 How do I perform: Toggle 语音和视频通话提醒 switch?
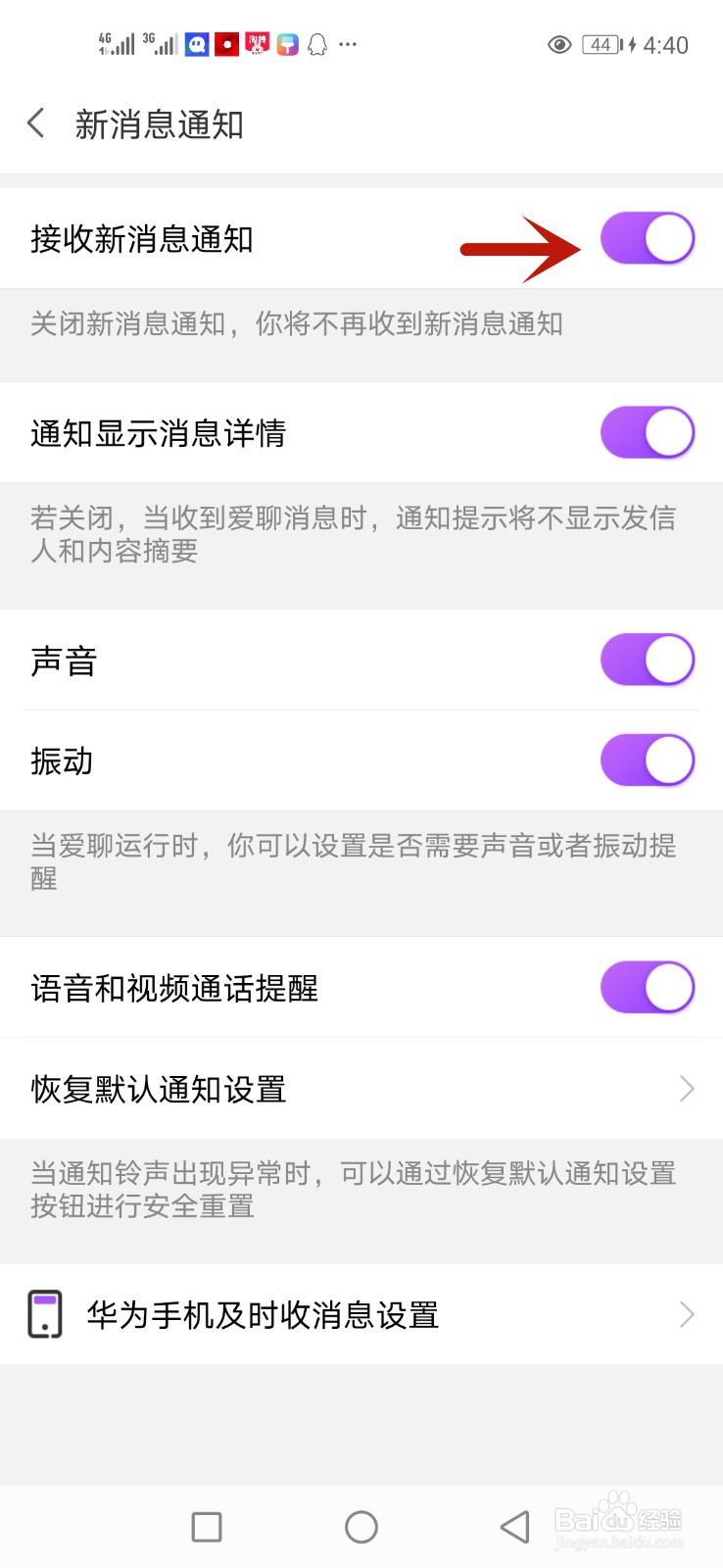point(648,987)
